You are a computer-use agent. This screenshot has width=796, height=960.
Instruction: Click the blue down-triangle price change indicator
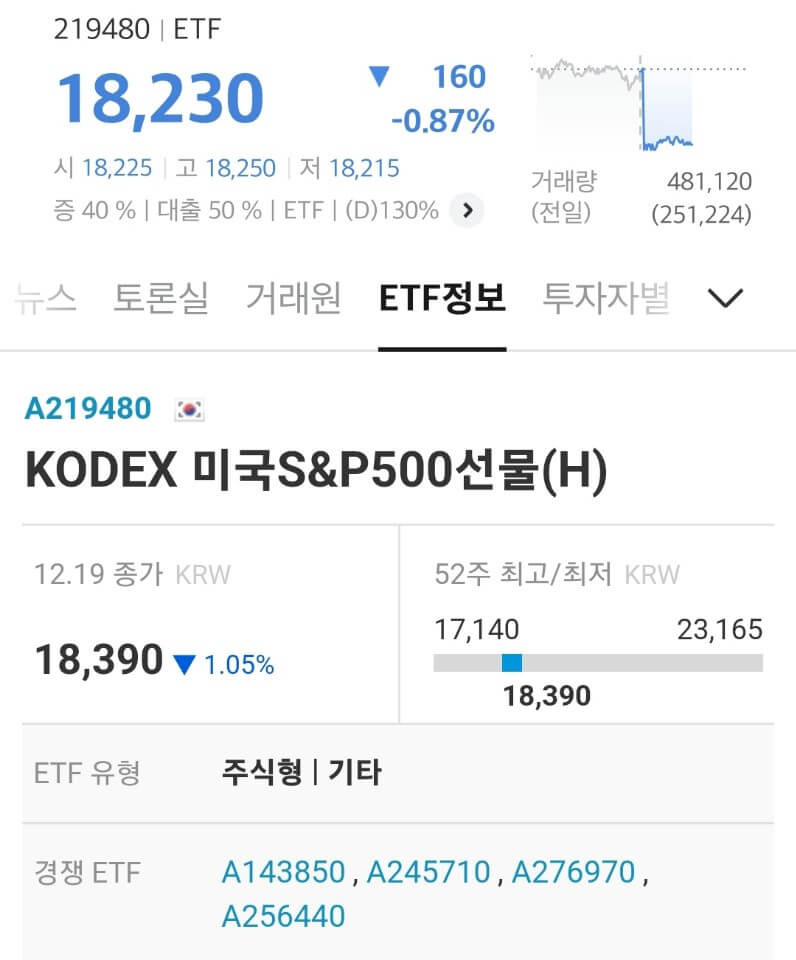(x=380, y=78)
